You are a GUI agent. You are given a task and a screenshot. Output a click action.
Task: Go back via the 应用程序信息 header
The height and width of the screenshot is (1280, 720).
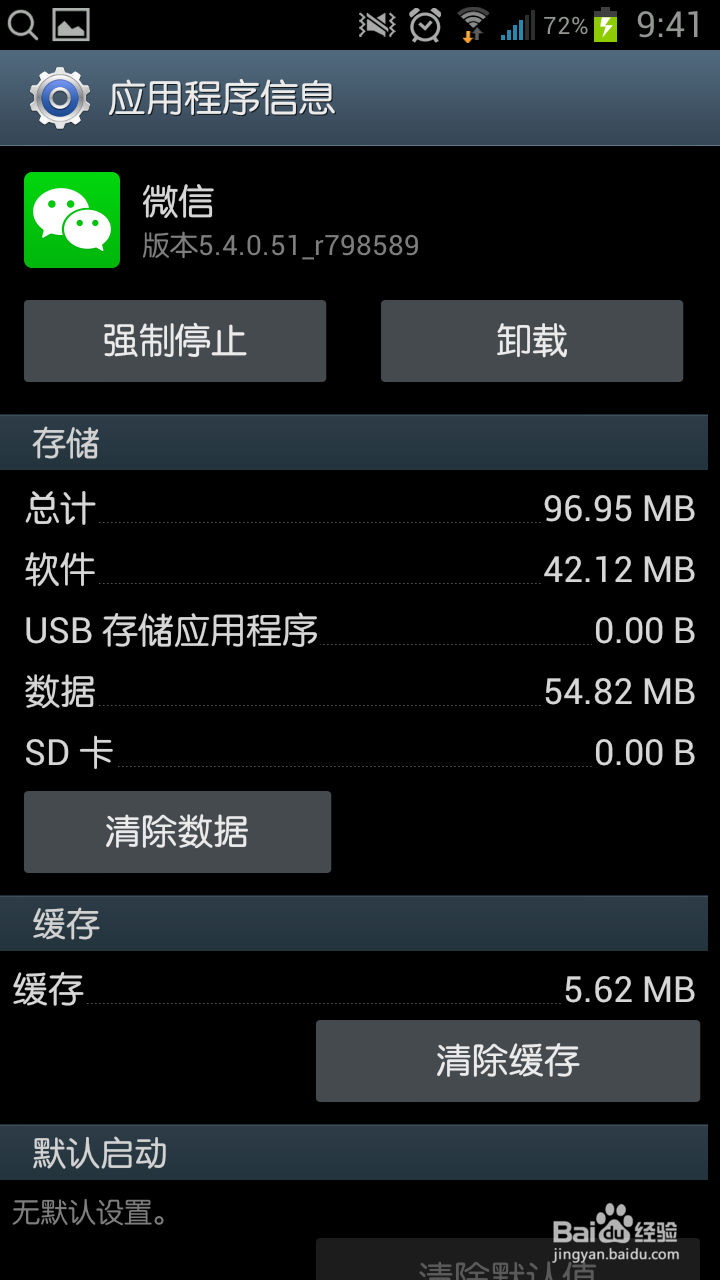tap(184, 98)
